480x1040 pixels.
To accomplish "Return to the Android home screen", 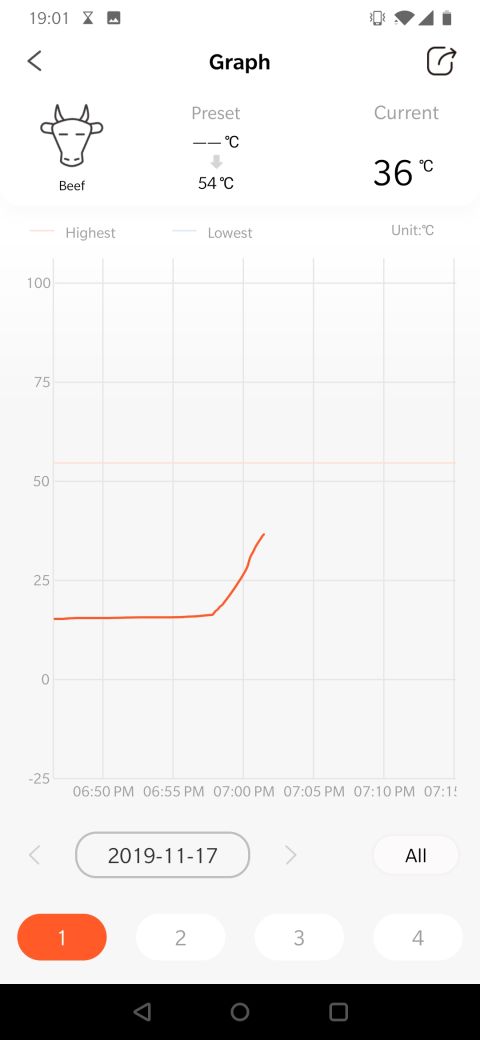I will coord(240,1011).
